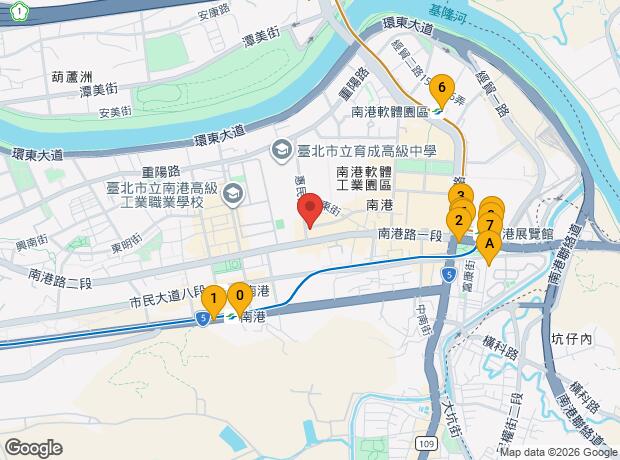Tap the orange marker labeled 2
This screenshot has height=460, width=620.
458,221
